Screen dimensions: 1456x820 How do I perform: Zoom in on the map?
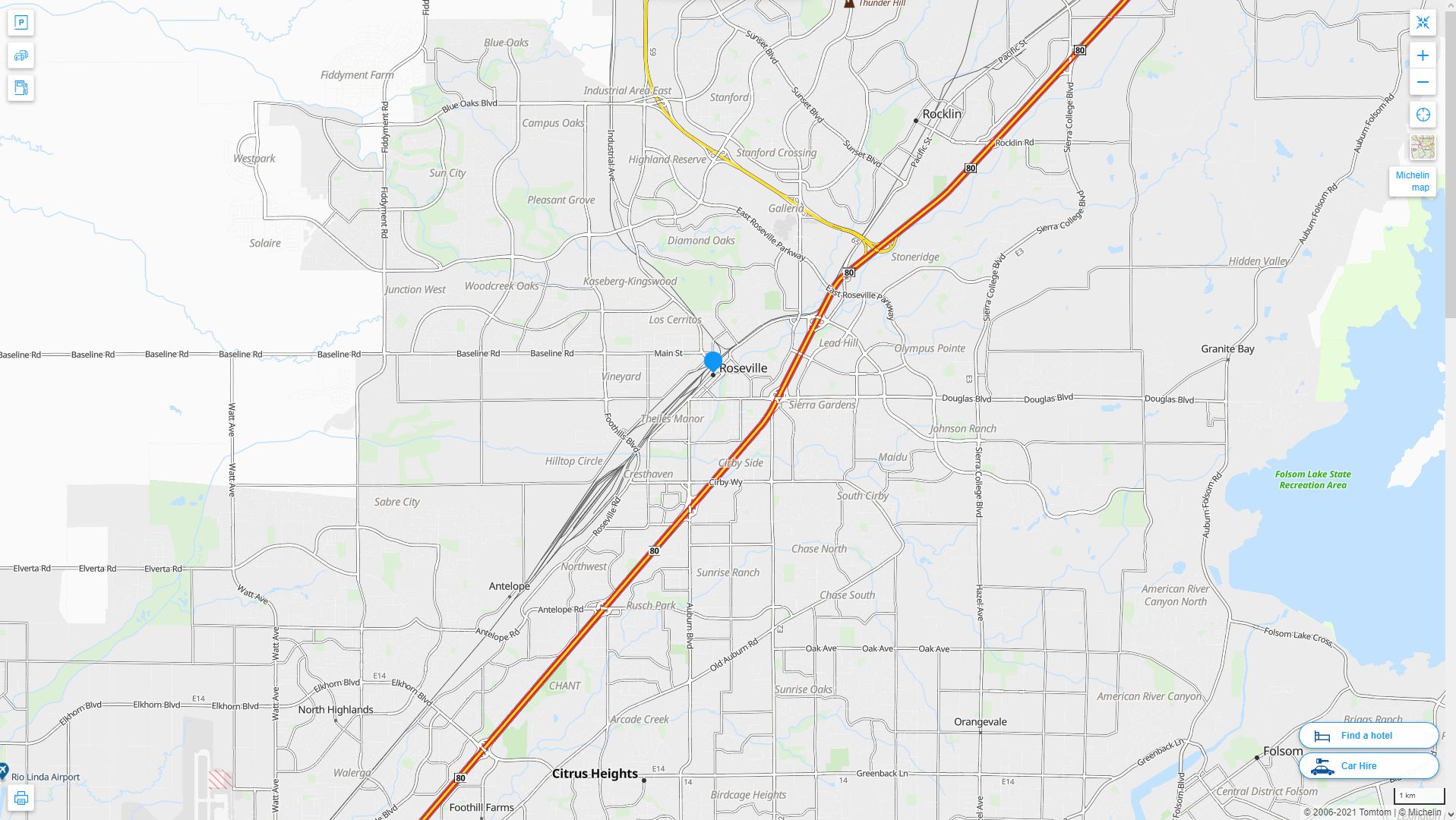tap(1423, 55)
